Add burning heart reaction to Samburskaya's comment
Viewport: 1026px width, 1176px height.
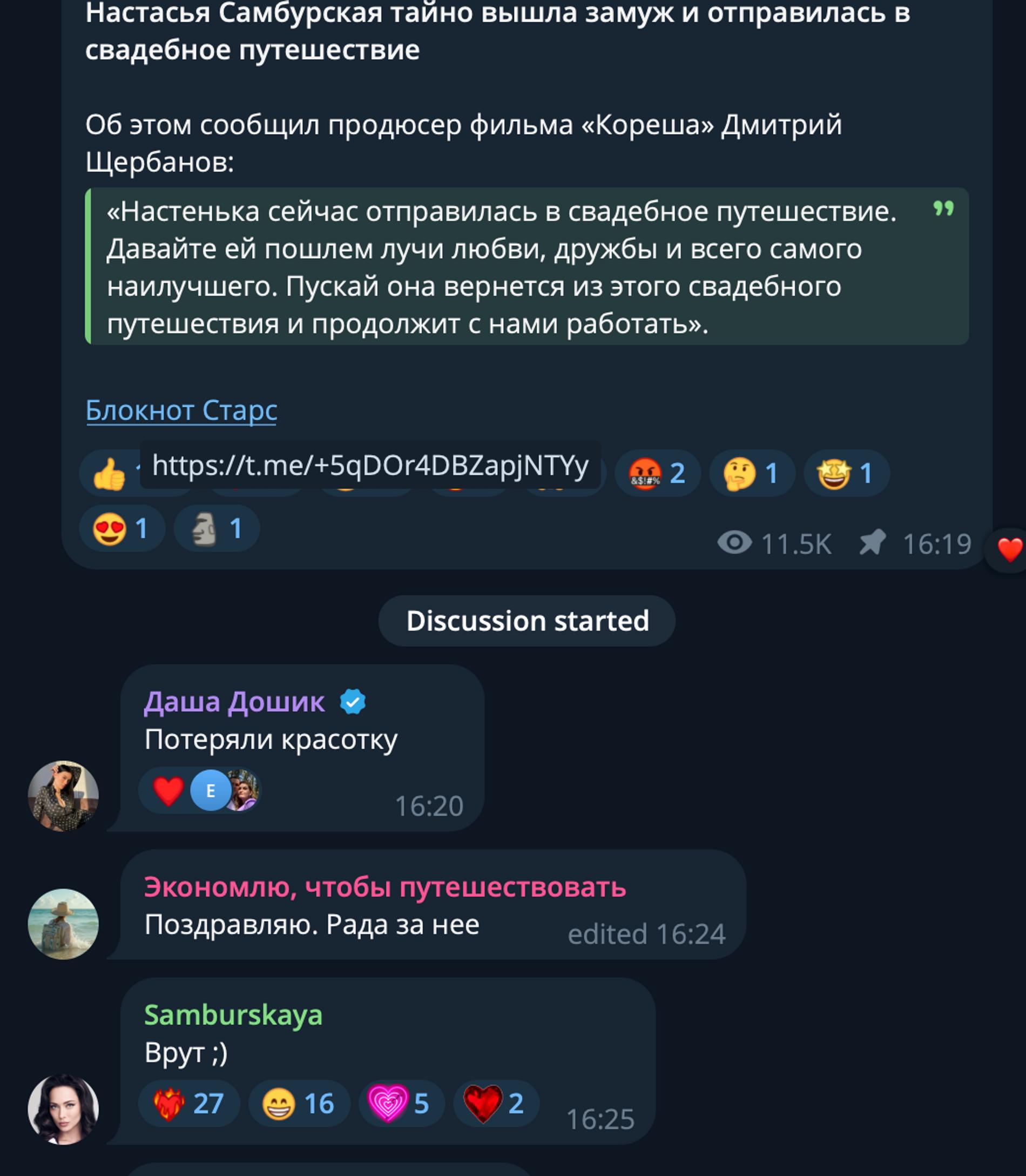point(188,1103)
